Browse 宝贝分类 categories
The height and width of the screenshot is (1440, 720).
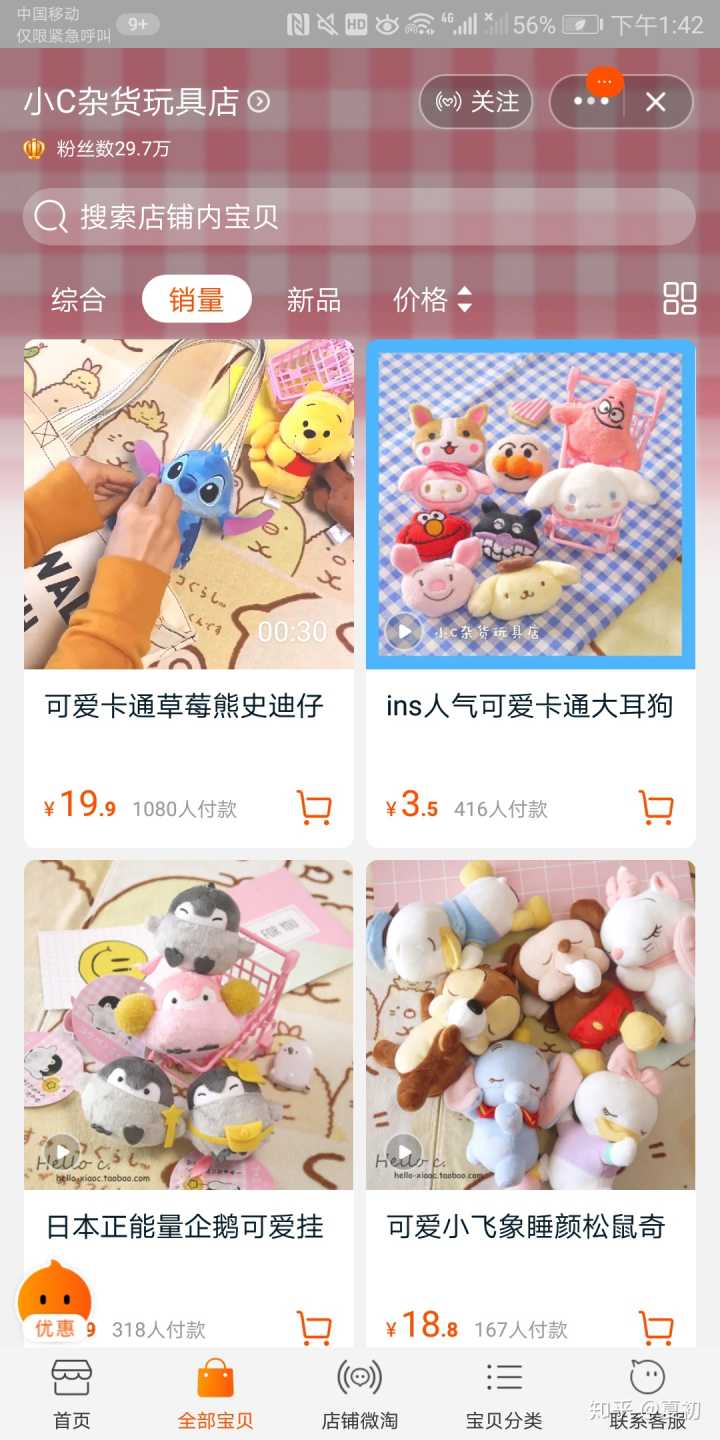[504, 1394]
